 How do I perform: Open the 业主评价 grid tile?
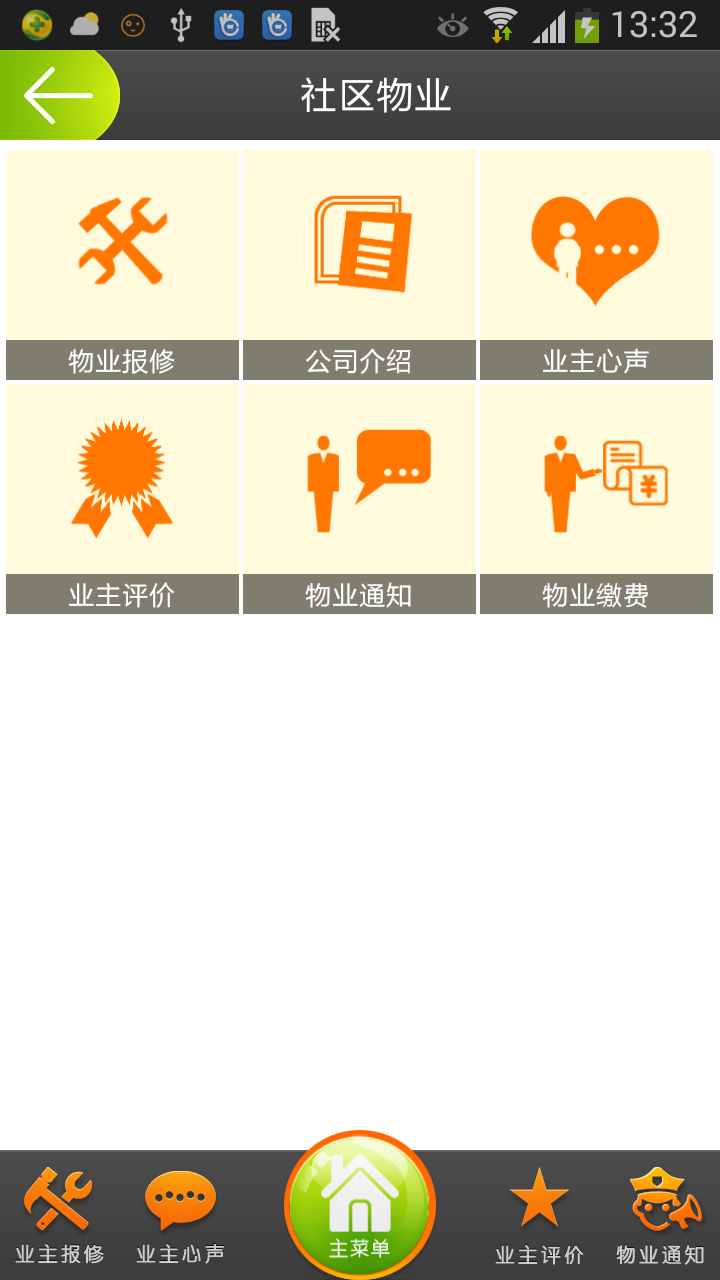click(122, 498)
